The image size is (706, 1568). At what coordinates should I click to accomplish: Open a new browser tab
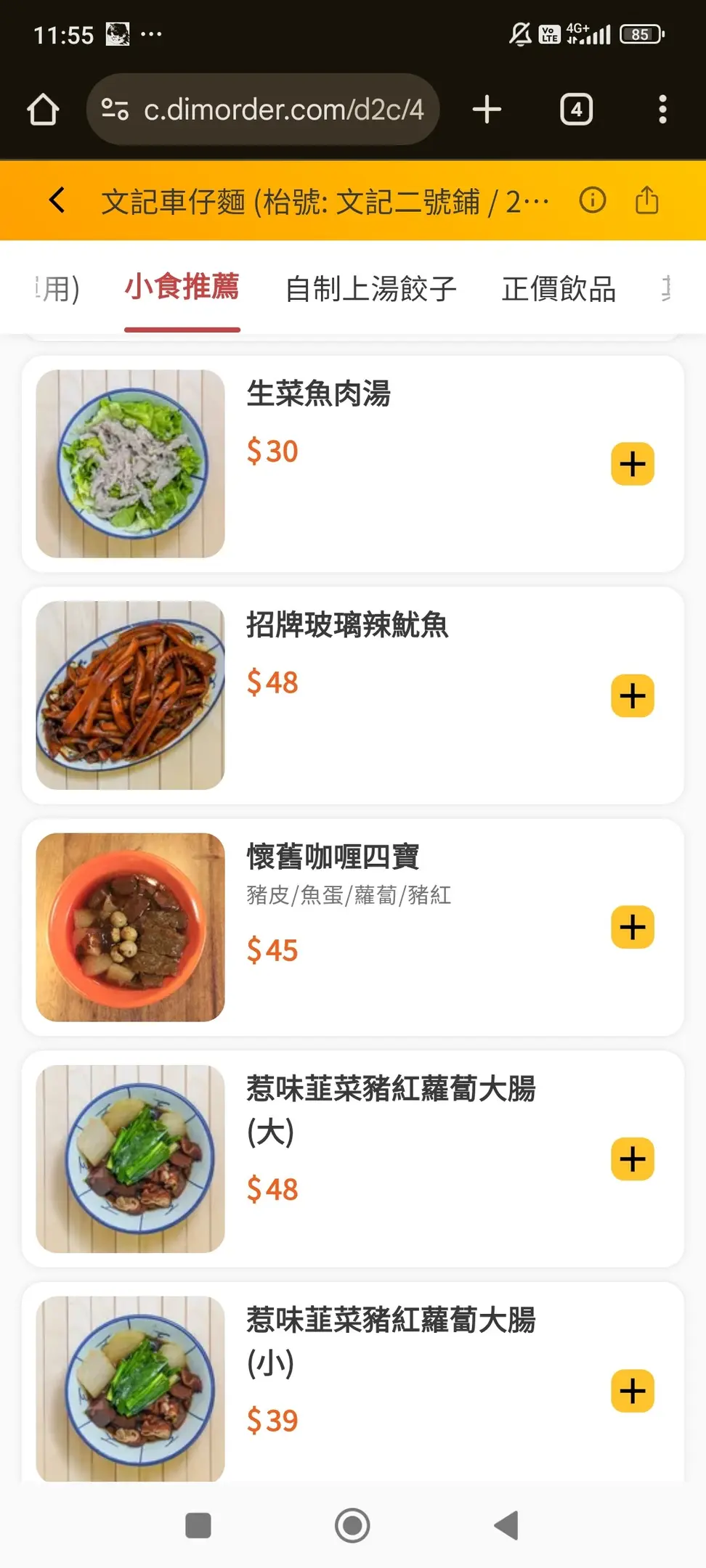click(487, 110)
